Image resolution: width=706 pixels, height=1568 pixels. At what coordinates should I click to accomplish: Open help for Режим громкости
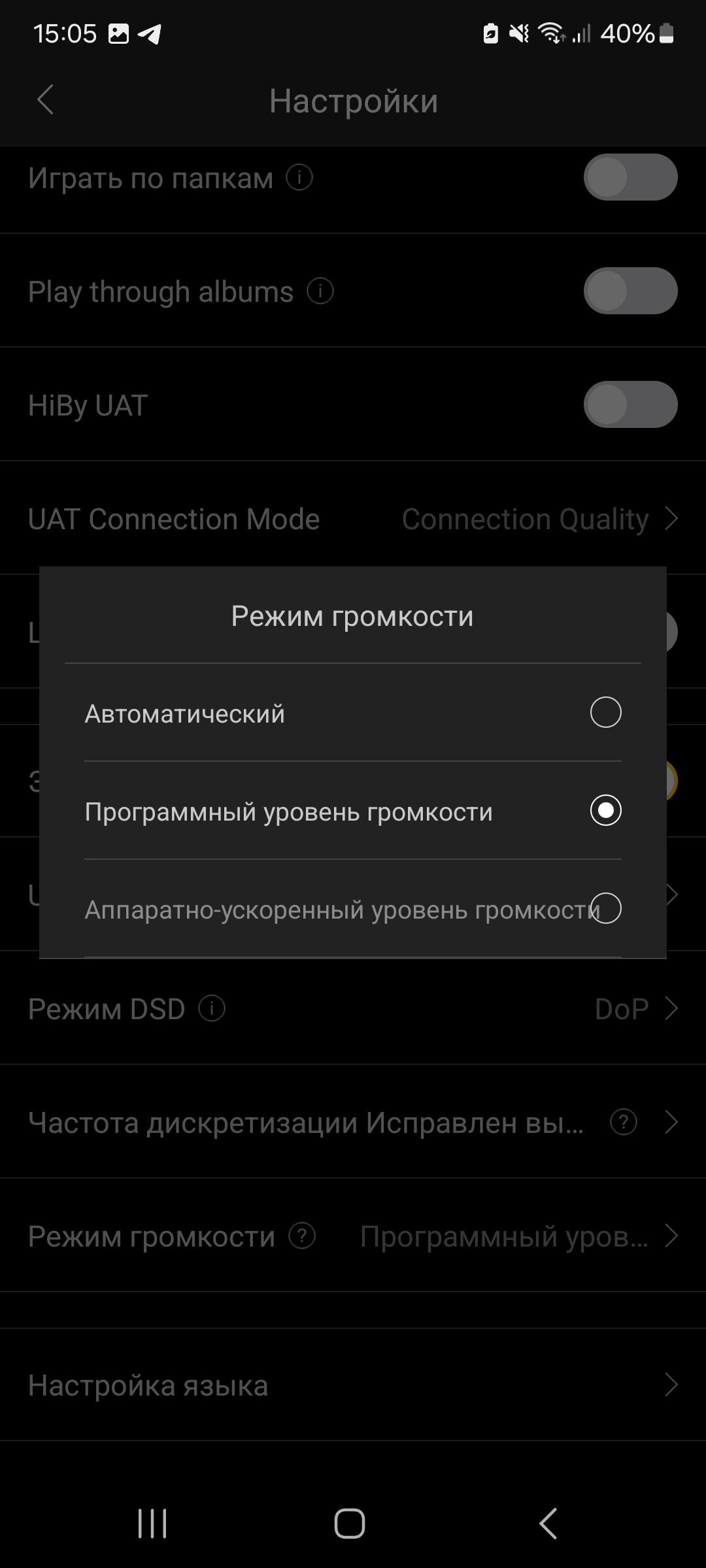pyautogui.click(x=302, y=1235)
